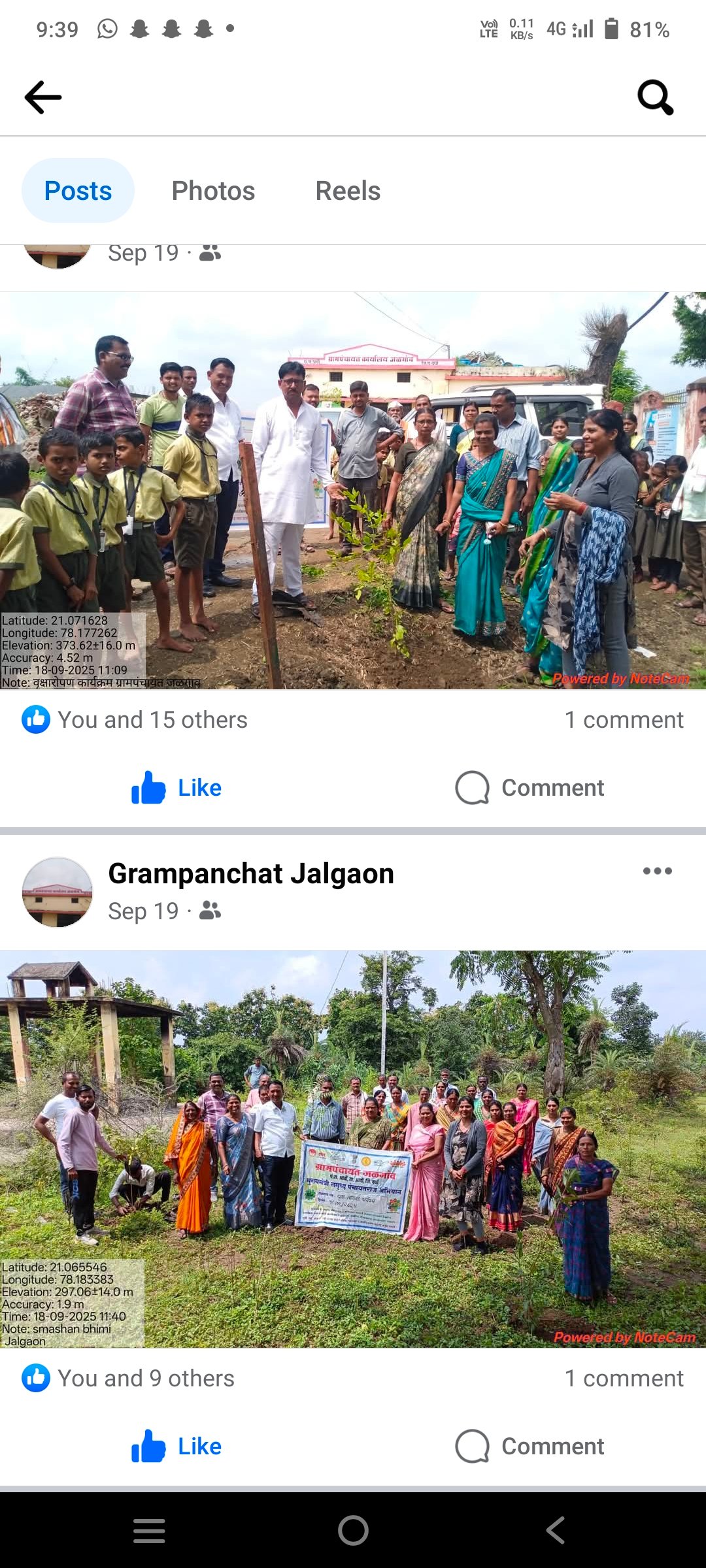This screenshot has height=1568, width=706.
Task: Go back using the top arrow
Action: tap(43, 97)
